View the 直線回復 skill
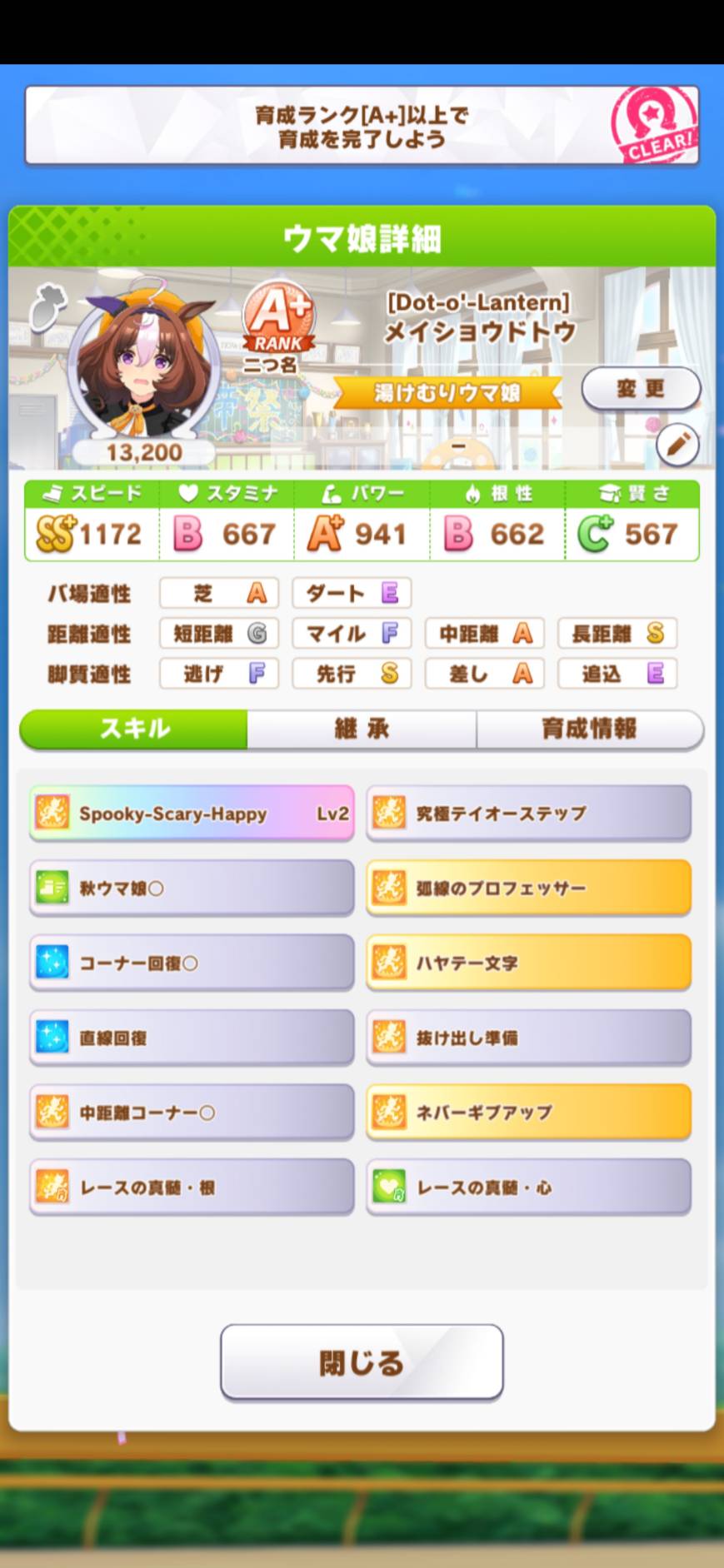 (192, 1038)
